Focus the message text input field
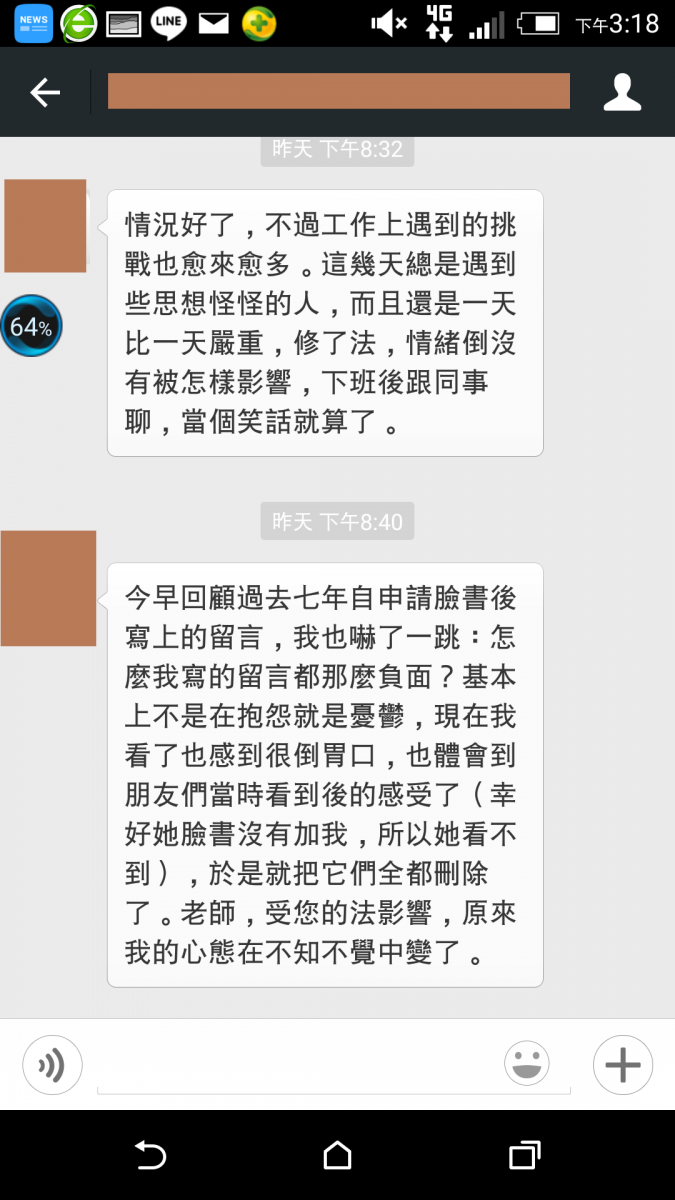The image size is (675, 1200). point(300,1066)
